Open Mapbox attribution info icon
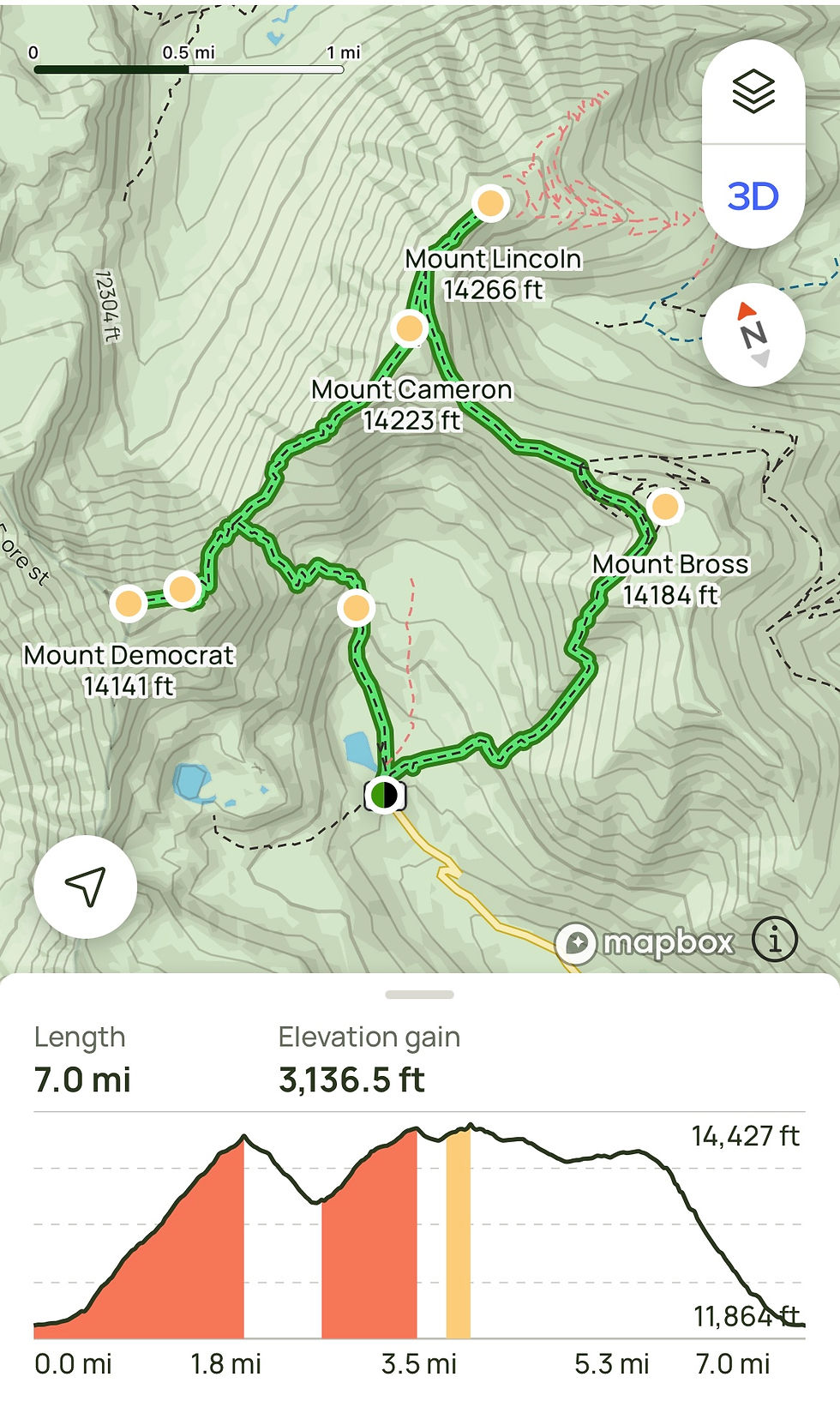This screenshot has width=840, height=1413. (775, 941)
